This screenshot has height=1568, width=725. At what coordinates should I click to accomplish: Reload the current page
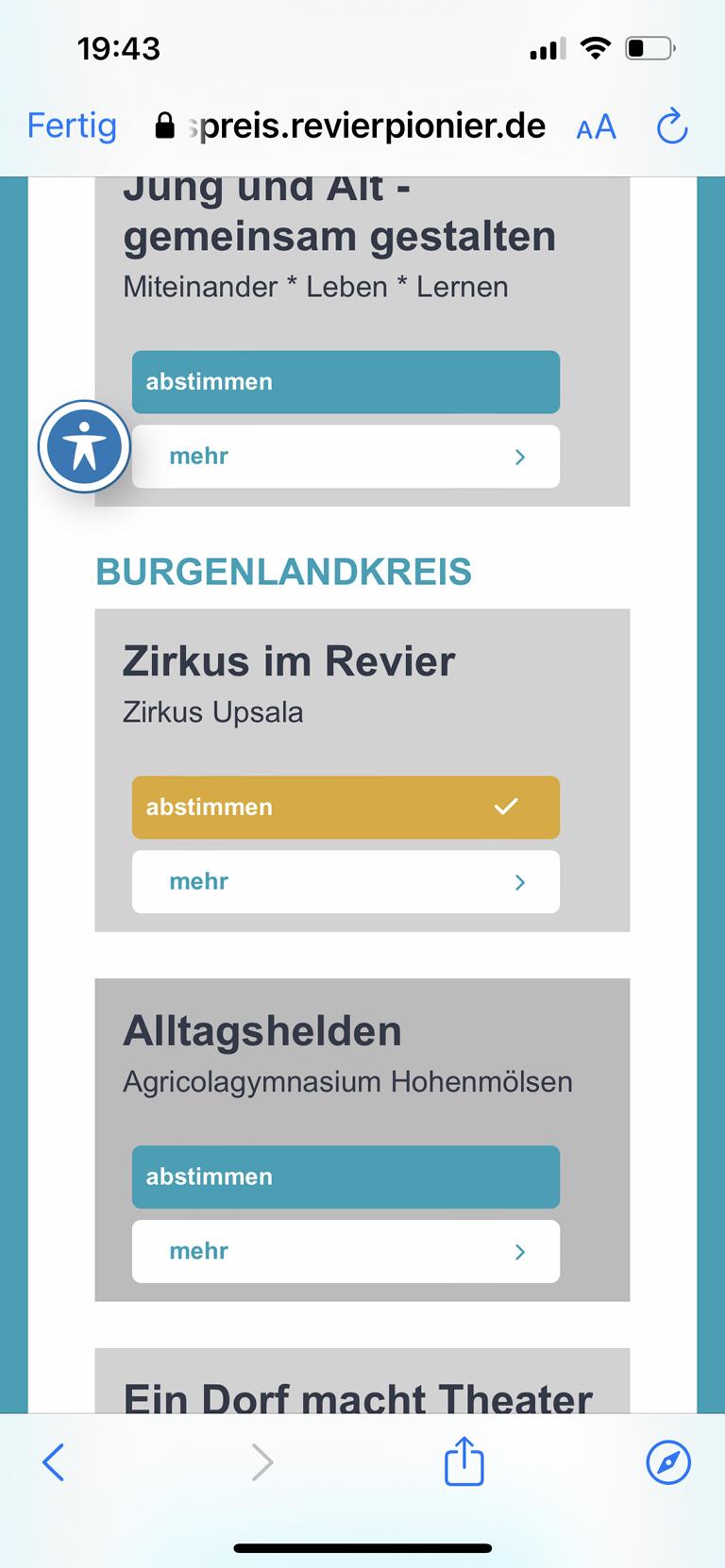click(672, 126)
